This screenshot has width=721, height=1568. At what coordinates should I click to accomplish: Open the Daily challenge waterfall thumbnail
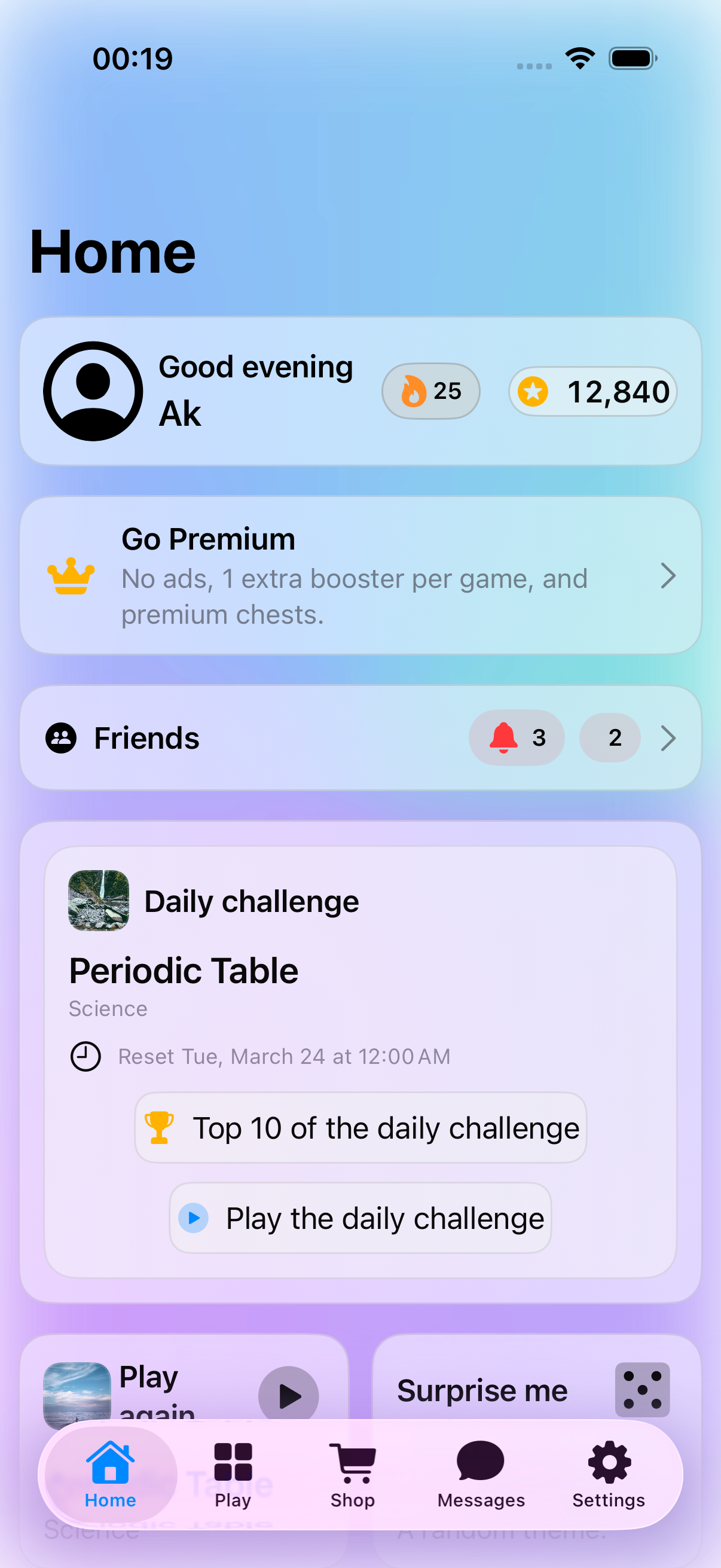pos(98,901)
